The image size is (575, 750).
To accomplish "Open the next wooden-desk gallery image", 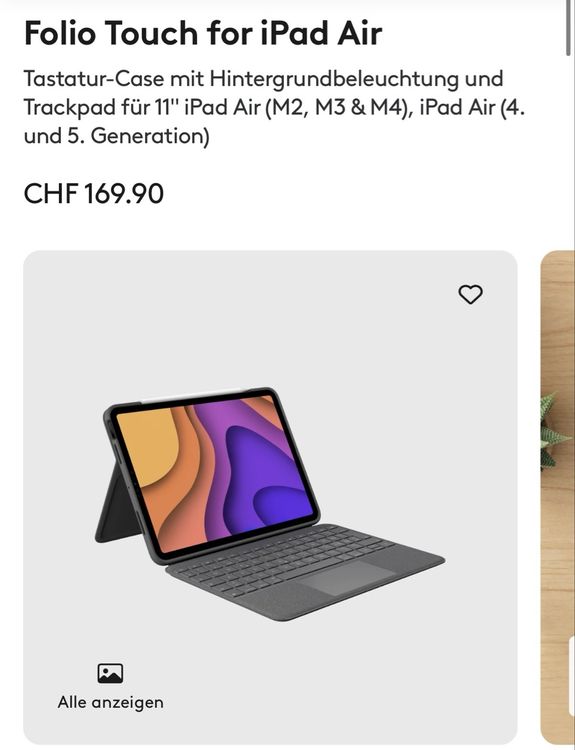I will pos(557,497).
